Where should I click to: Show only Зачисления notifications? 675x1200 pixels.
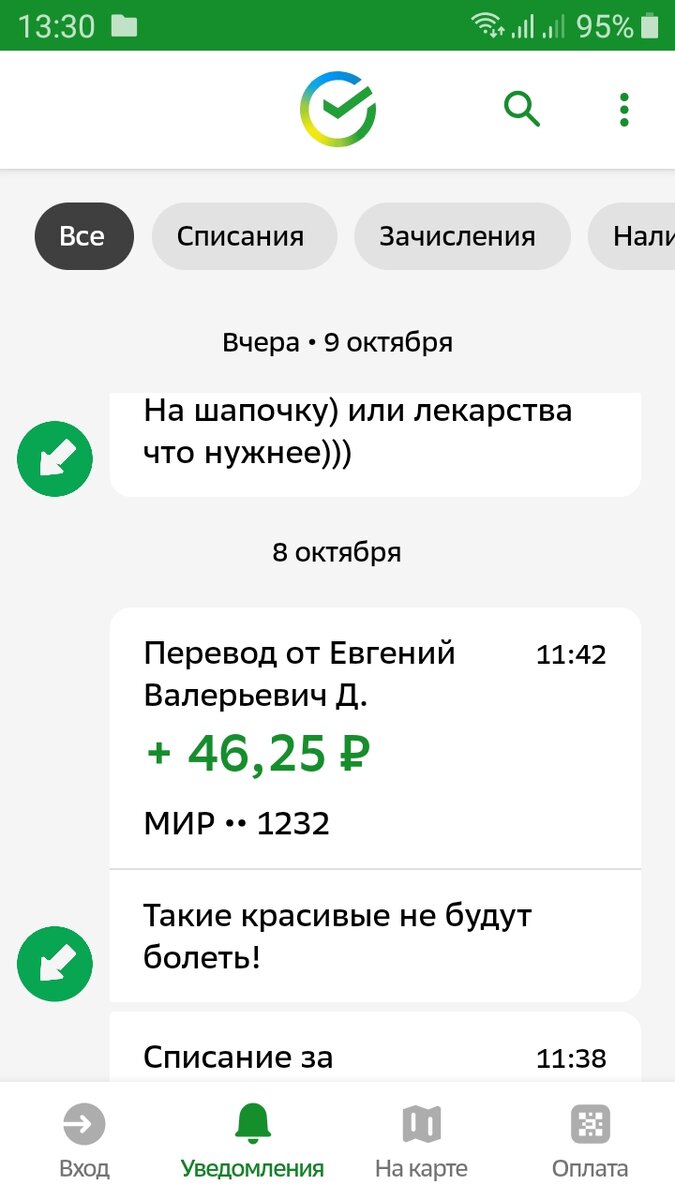457,237
